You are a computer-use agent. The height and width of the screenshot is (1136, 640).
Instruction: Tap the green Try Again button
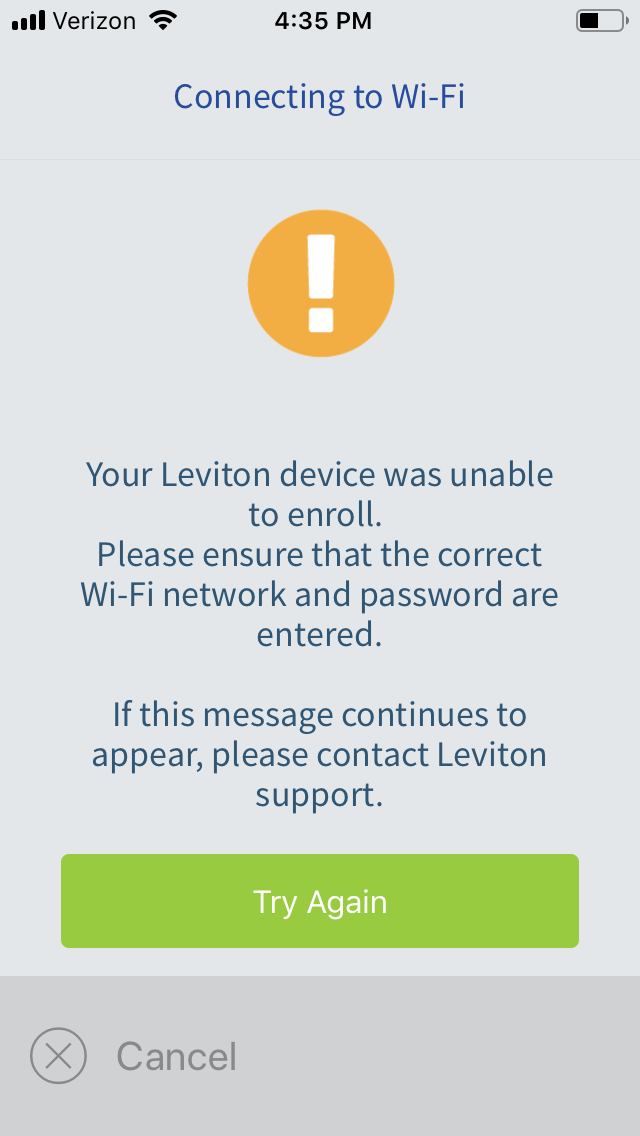click(320, 901)
